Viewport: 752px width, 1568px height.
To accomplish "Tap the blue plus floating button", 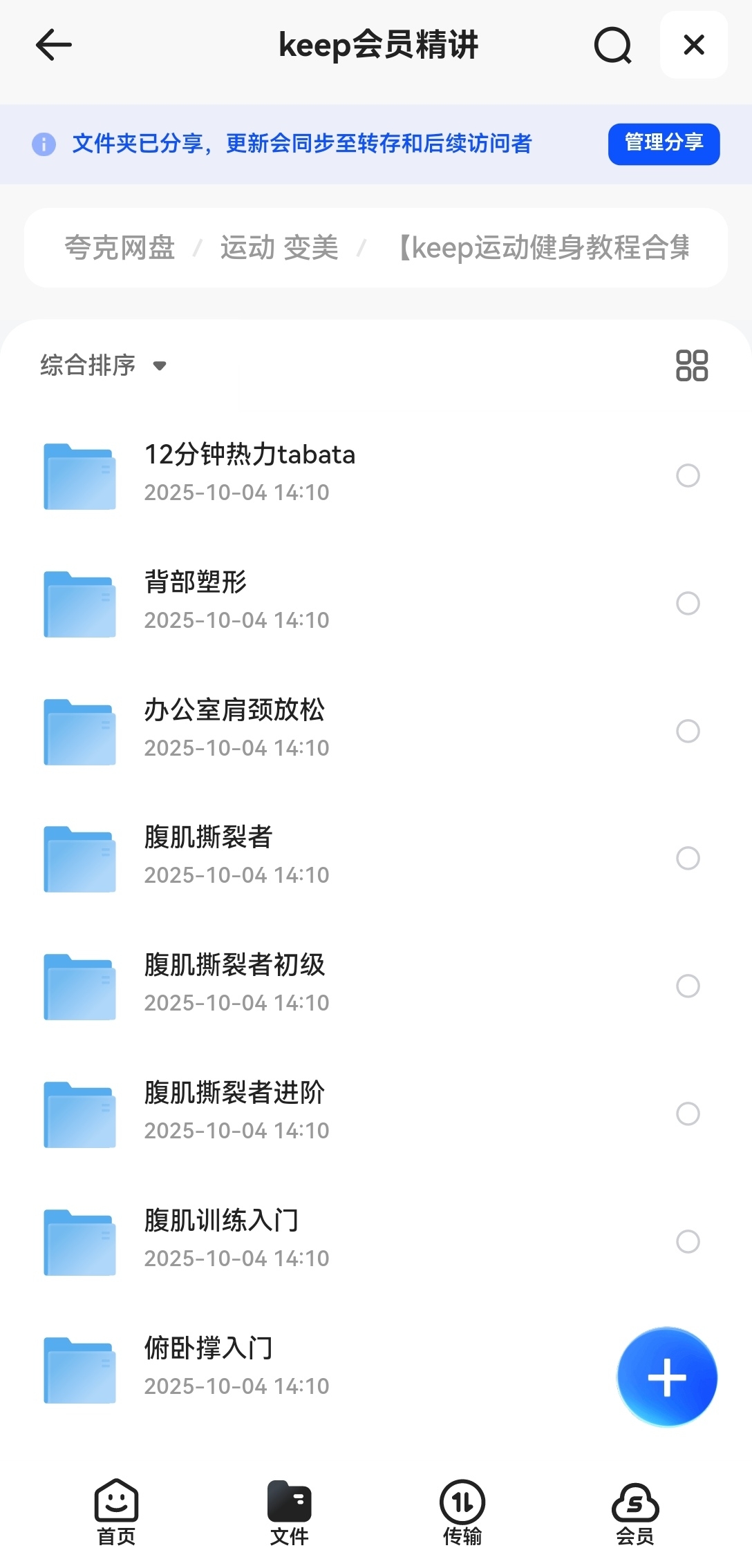I will (667, 1377).
